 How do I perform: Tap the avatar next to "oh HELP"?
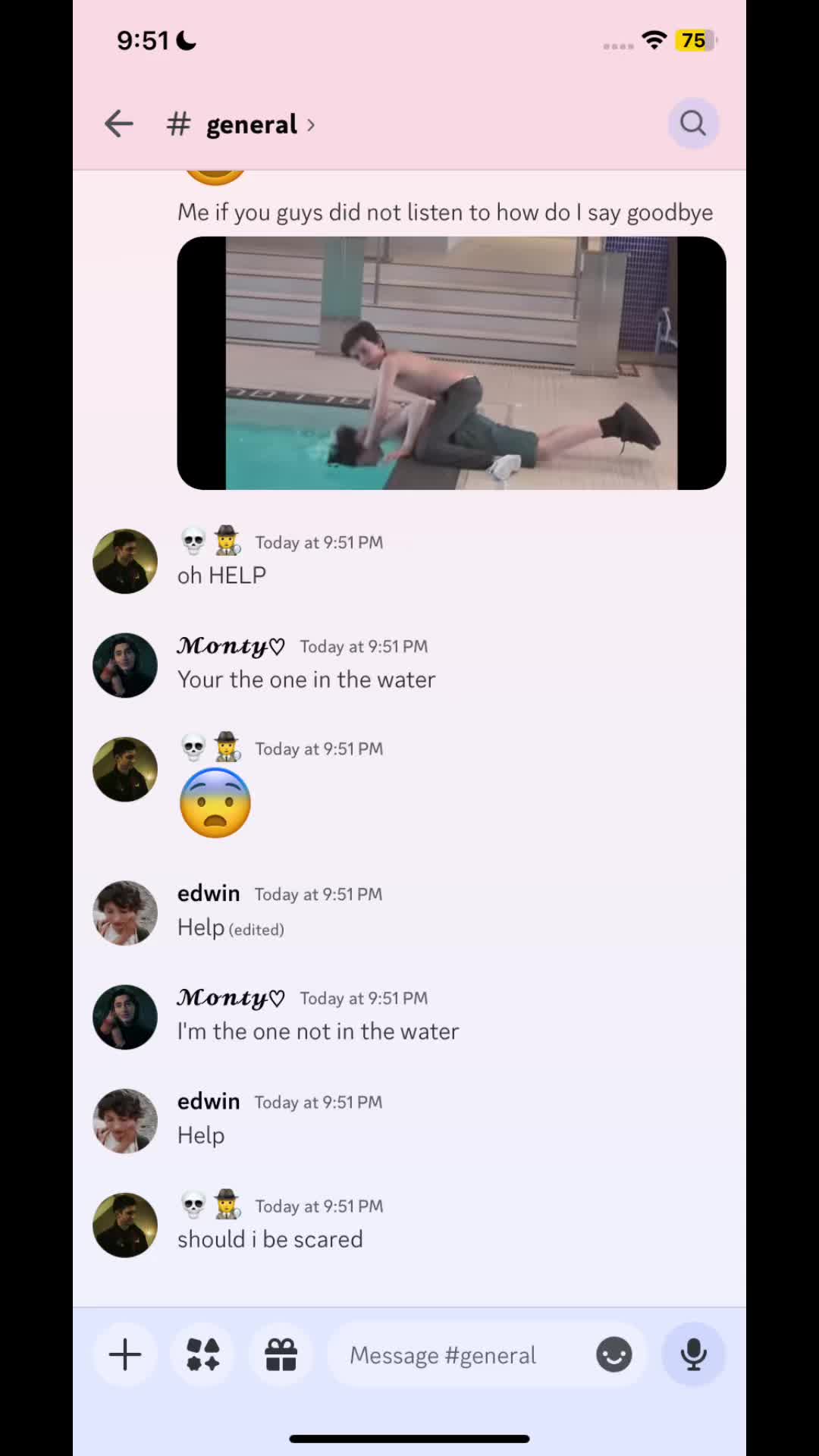[x=125, y=561]
